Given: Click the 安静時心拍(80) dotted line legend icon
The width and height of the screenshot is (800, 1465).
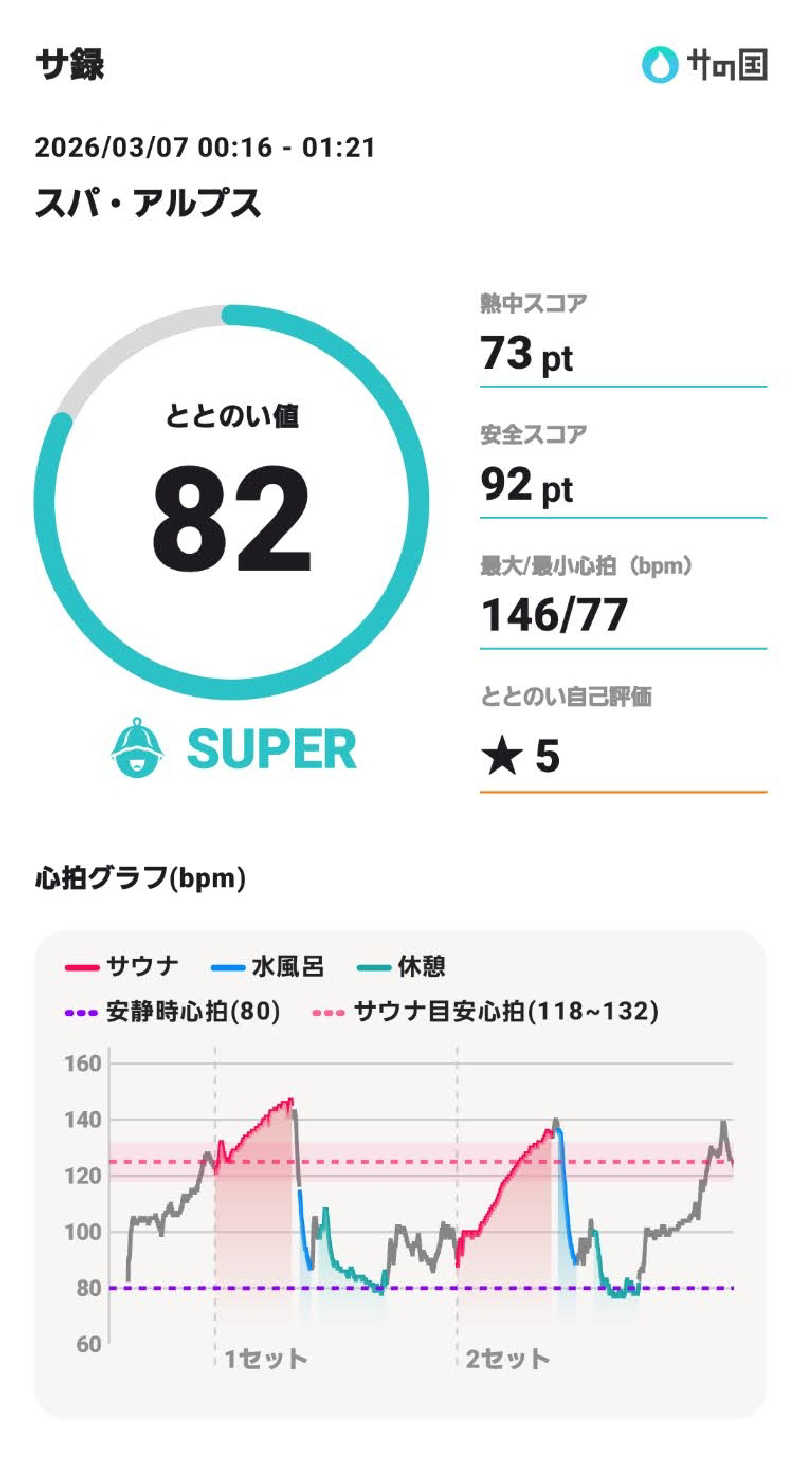Looking at the screenshot, I should click(80, 1013).
